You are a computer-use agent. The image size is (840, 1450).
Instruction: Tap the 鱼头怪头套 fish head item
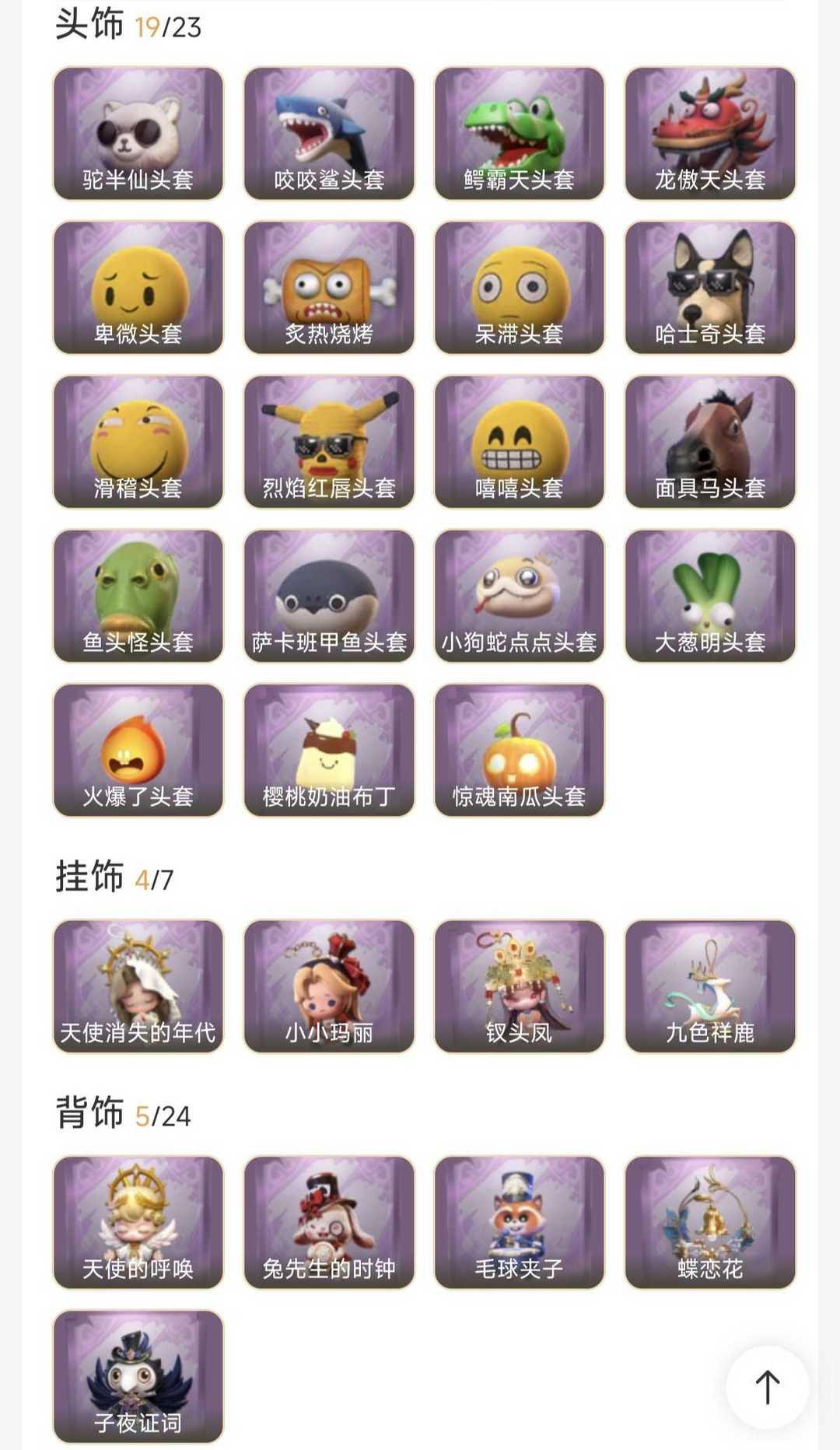(138, 595)
